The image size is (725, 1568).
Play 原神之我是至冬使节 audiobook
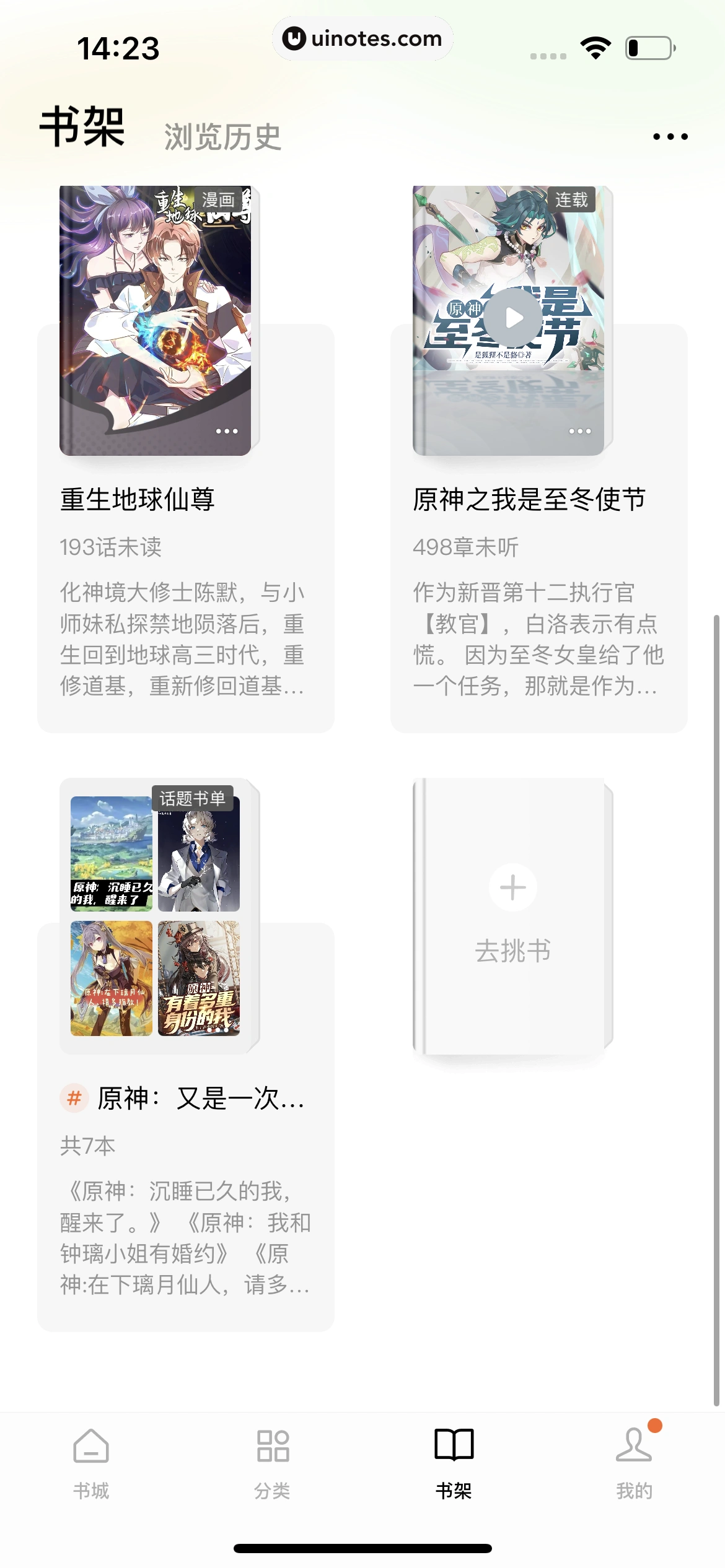pyautogui.click(x=512, y=318)
